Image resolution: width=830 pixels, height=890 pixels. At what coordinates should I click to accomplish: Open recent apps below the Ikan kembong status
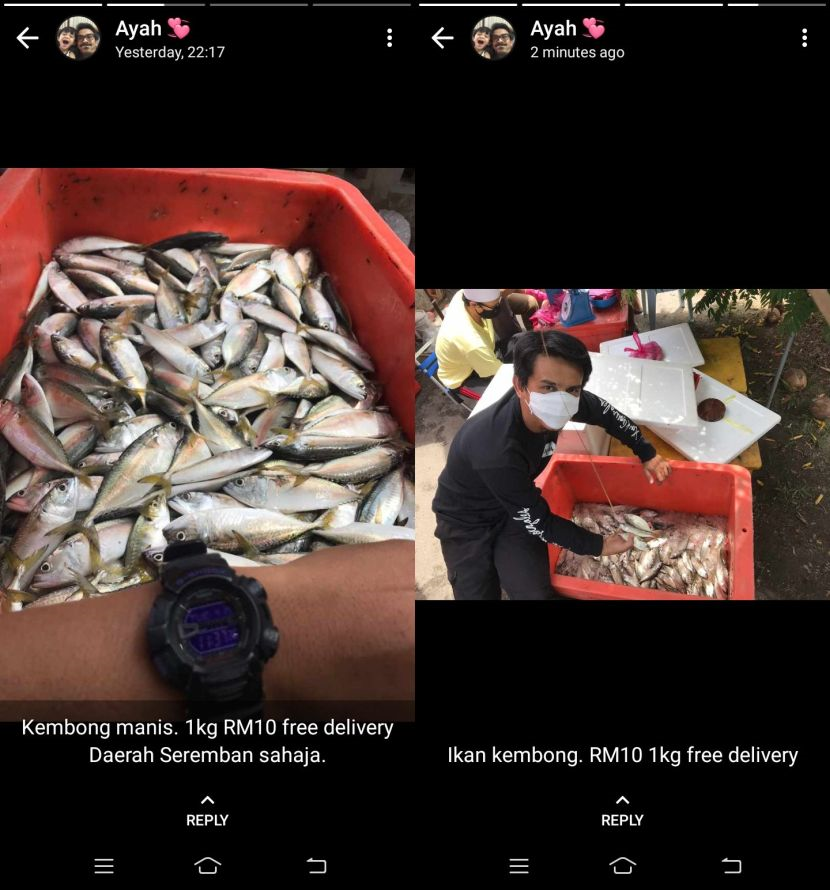519,866
